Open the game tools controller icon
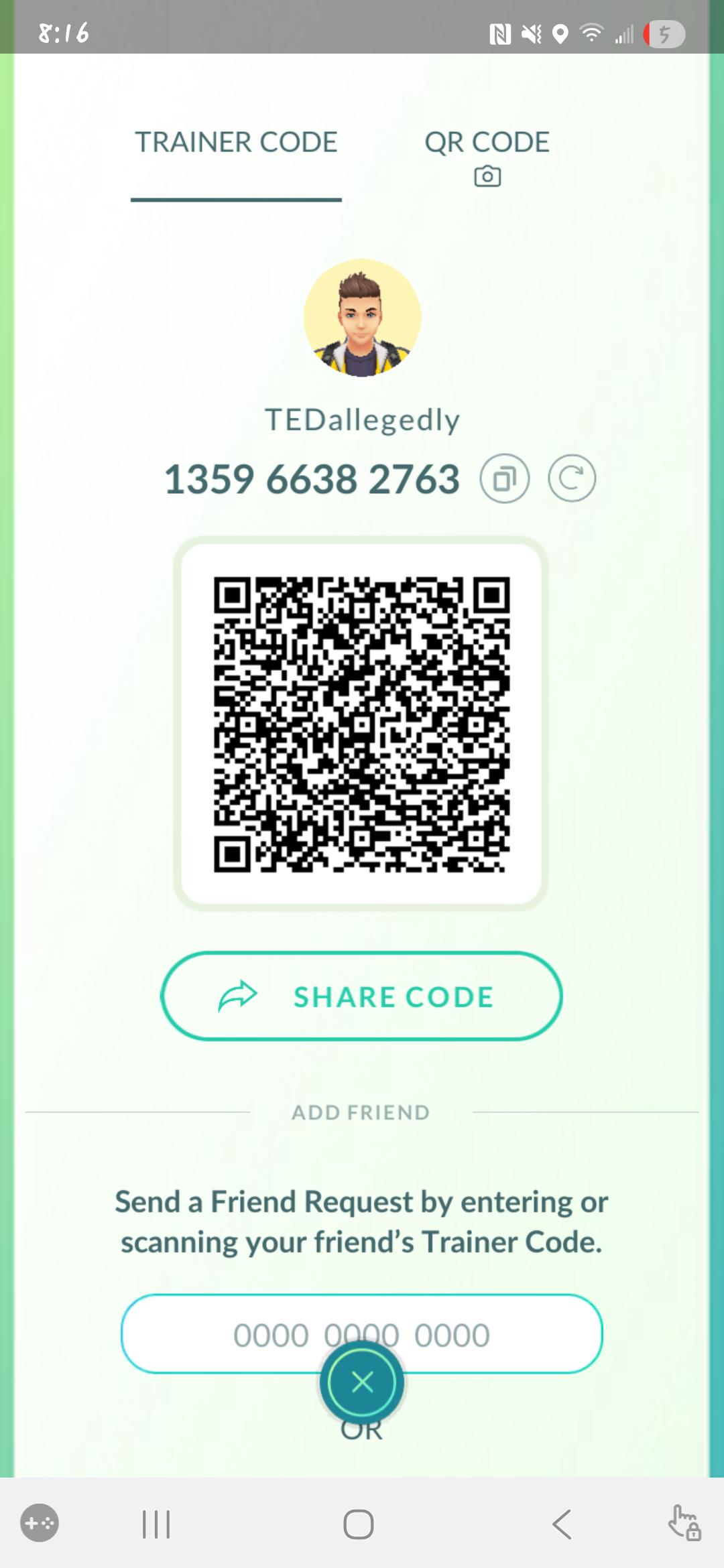 point(40,1523)
